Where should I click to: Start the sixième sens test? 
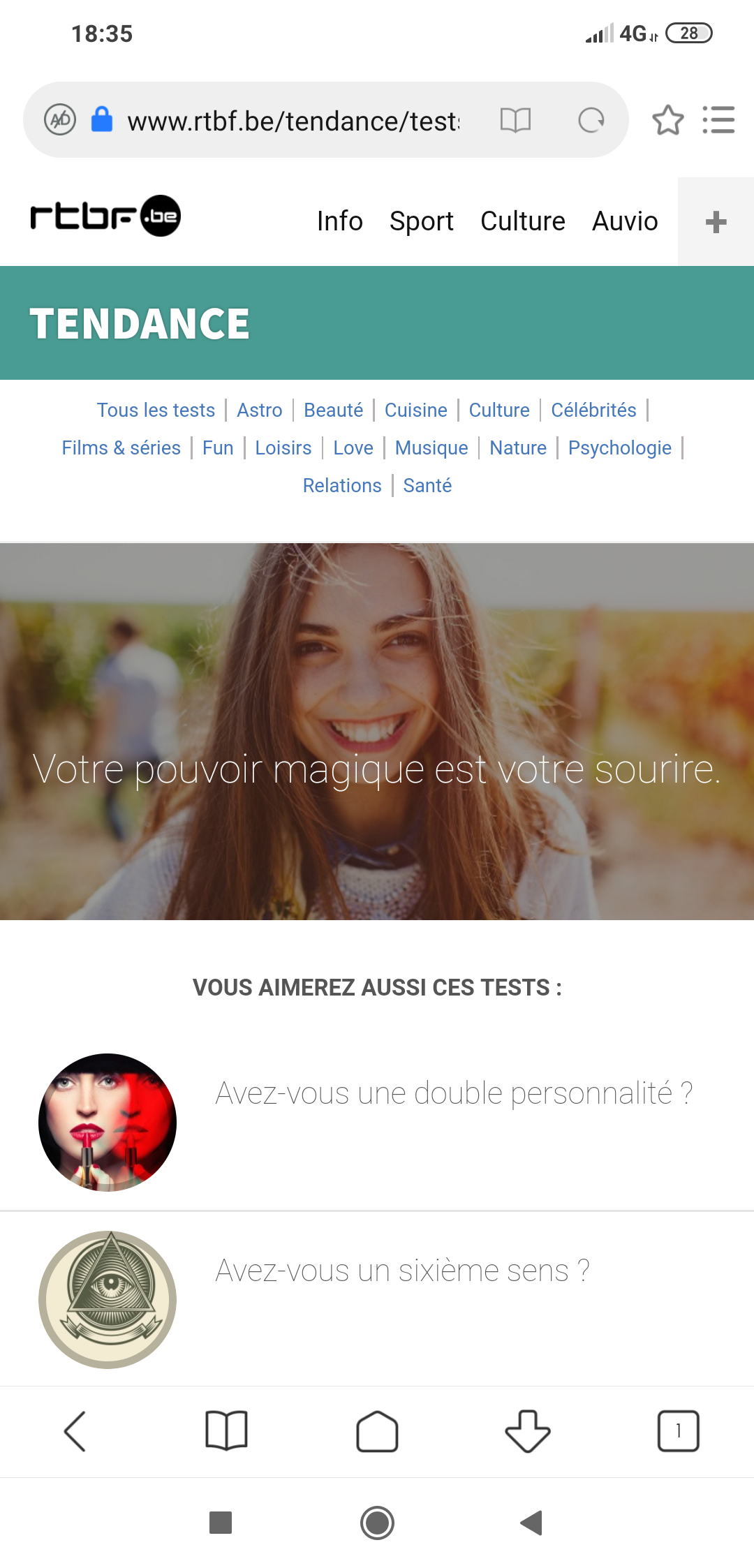click(402, 1271)
